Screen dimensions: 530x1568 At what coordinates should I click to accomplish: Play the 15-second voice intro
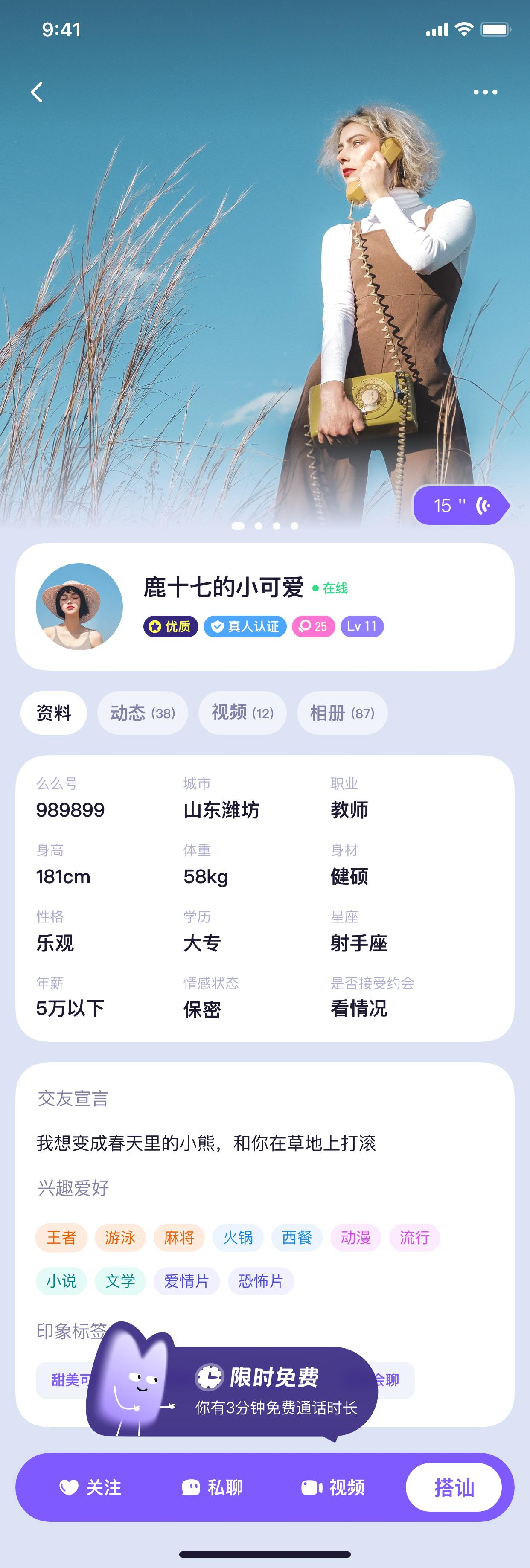(x=460, y=505)
